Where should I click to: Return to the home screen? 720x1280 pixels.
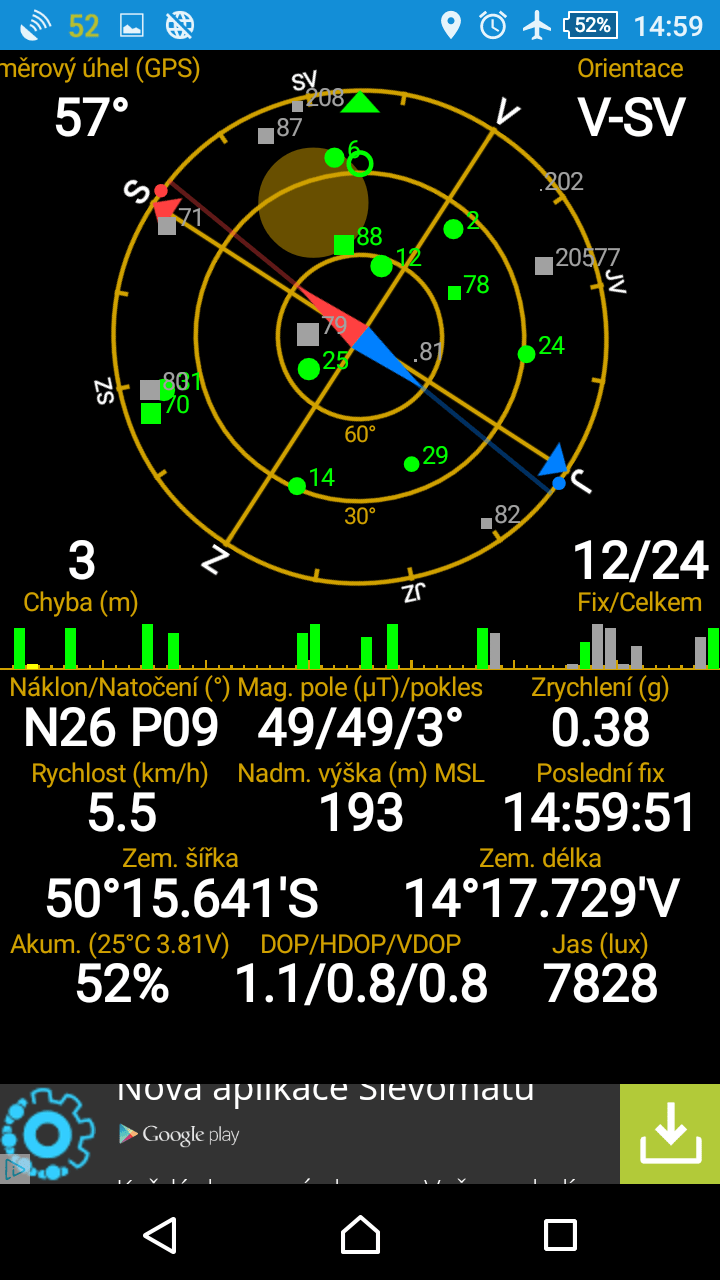pos(360,1235)
